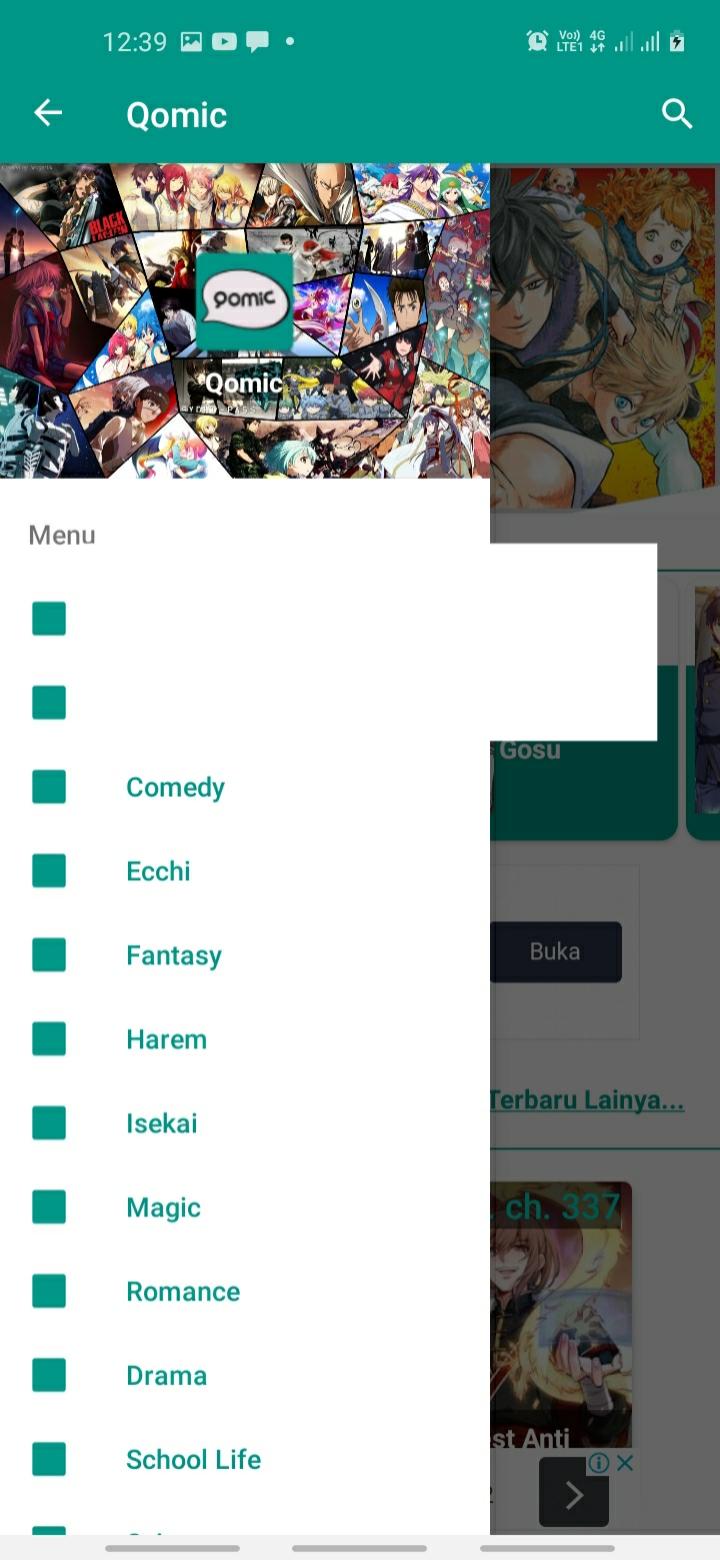Open the Terbaru Lainya link
720x1560 pixels.
(x=586, y=1100)
